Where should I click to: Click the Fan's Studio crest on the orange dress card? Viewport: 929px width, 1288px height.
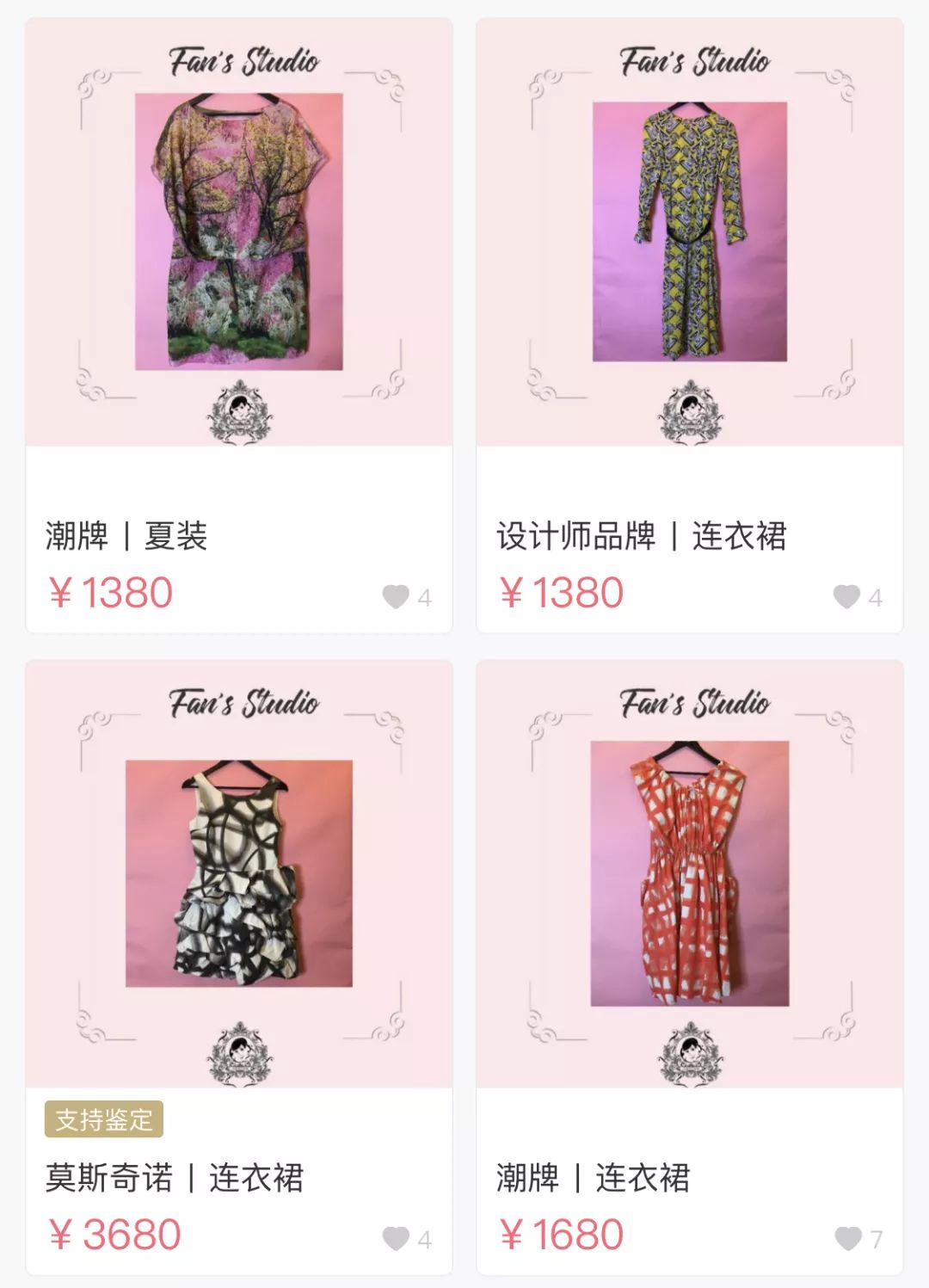[692, 1054]
